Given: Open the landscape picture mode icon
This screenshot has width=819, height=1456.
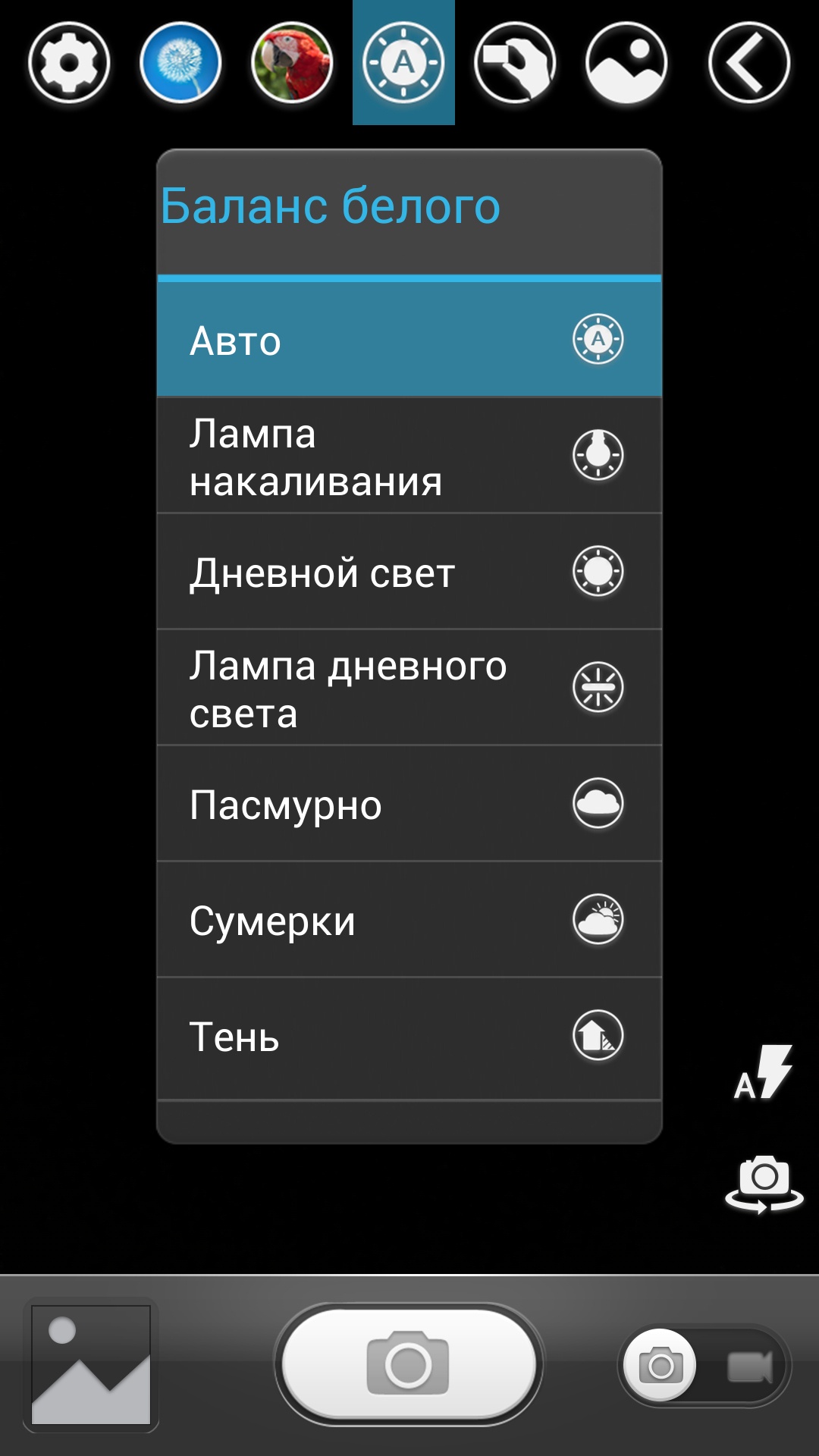Looking at the screenshot, I should coord(626,63).
